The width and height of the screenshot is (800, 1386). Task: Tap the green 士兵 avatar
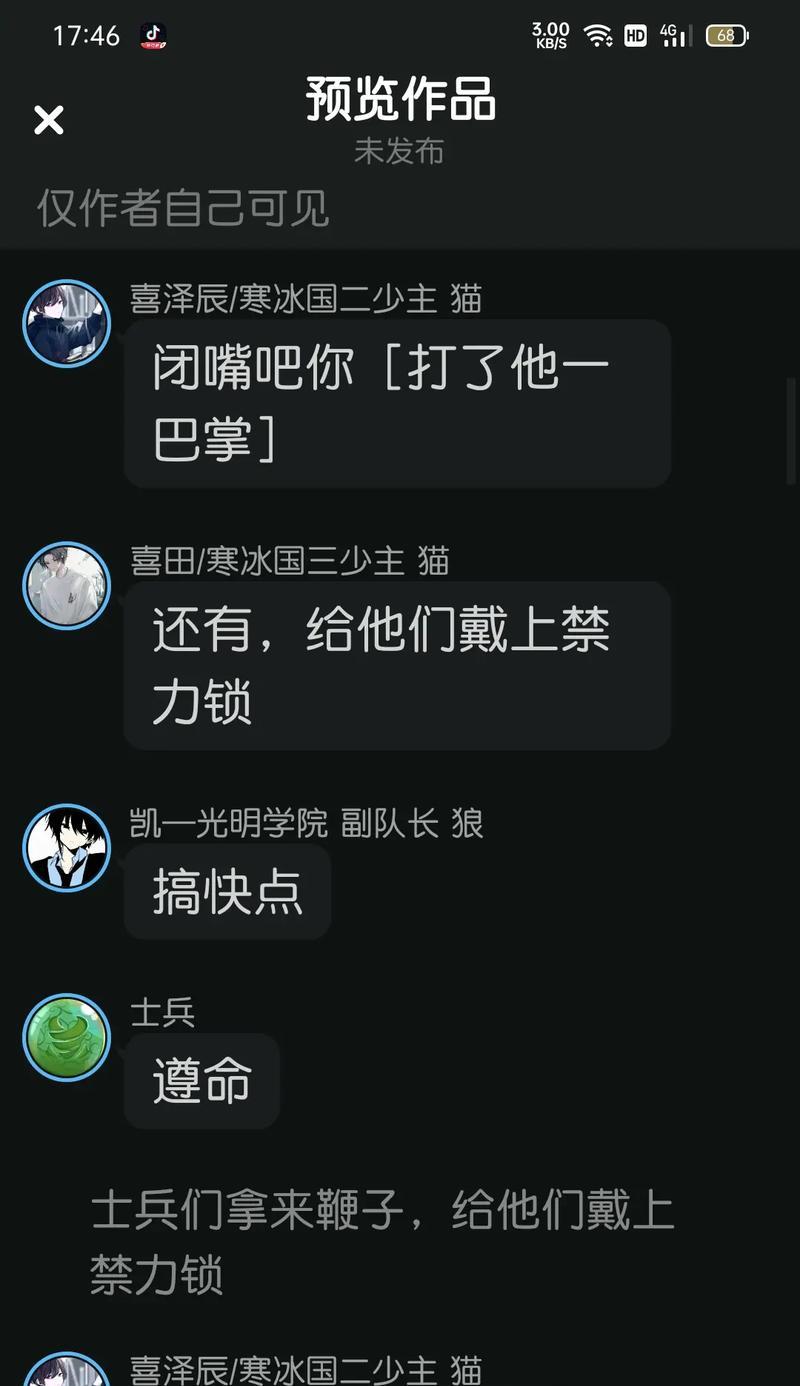pos(66,1037)
